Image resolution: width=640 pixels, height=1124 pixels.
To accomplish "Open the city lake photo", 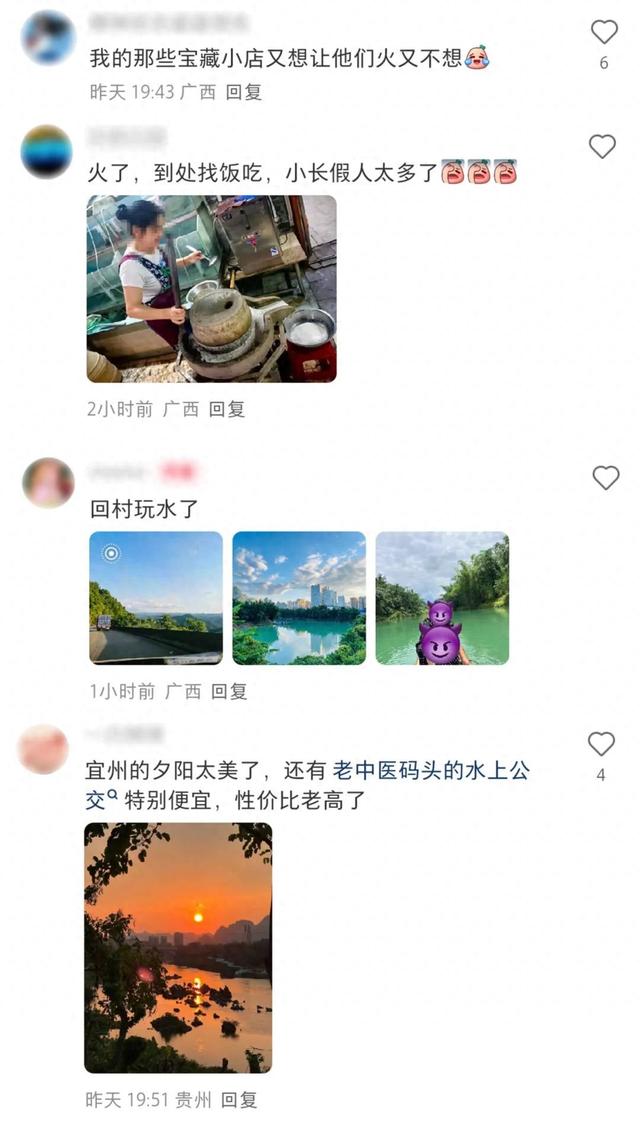I will 299,598.
